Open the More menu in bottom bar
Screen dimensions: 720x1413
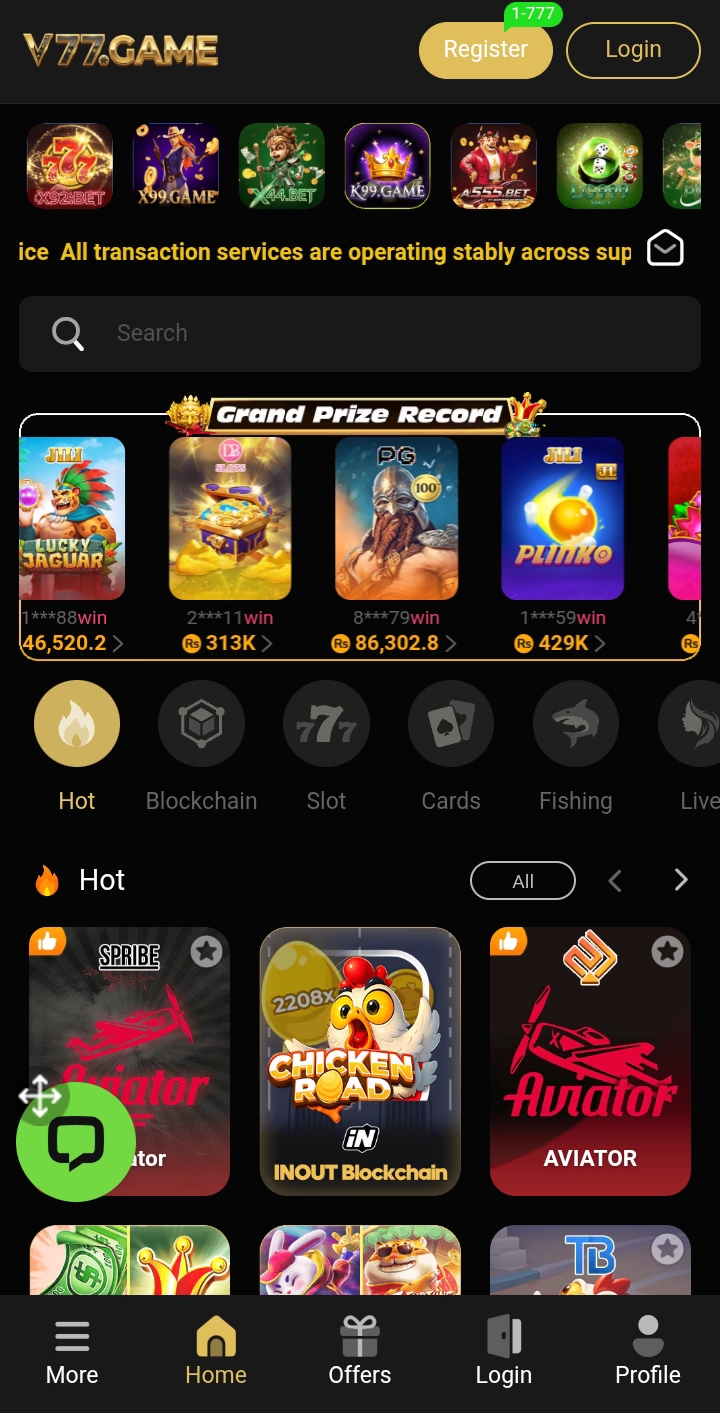(72, 1352)
